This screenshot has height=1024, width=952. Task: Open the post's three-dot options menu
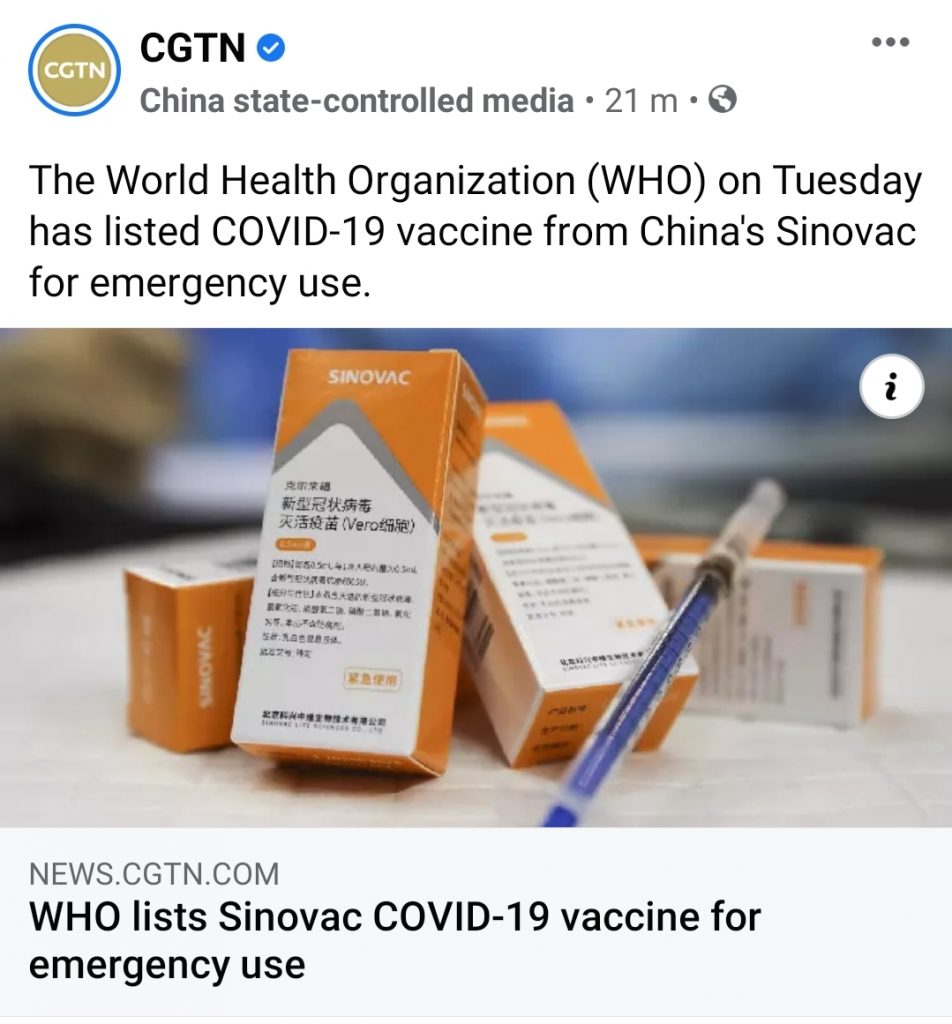(x=889, y=42)
